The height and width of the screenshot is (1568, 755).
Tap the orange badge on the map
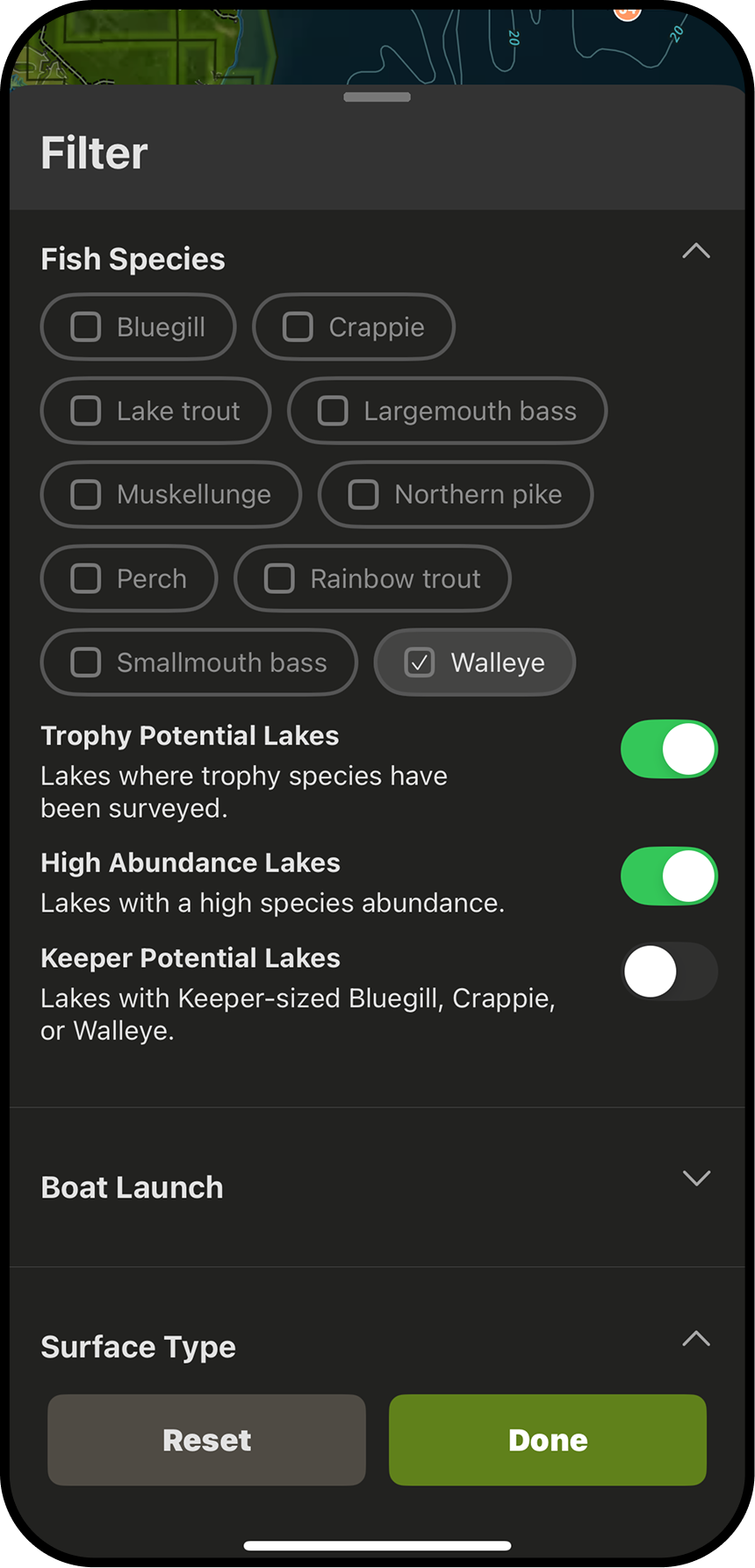point(627,13)
